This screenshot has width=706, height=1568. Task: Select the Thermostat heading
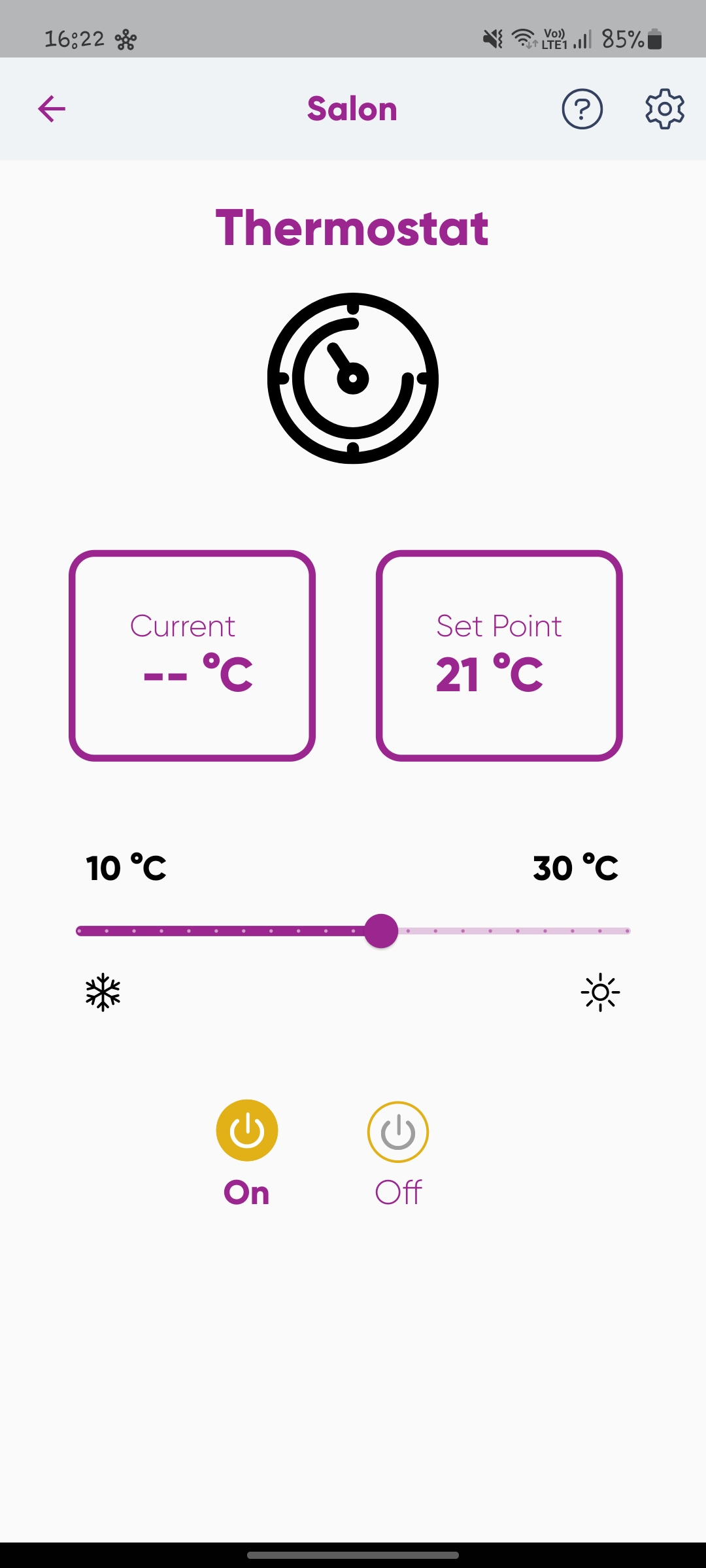point(353,227)
